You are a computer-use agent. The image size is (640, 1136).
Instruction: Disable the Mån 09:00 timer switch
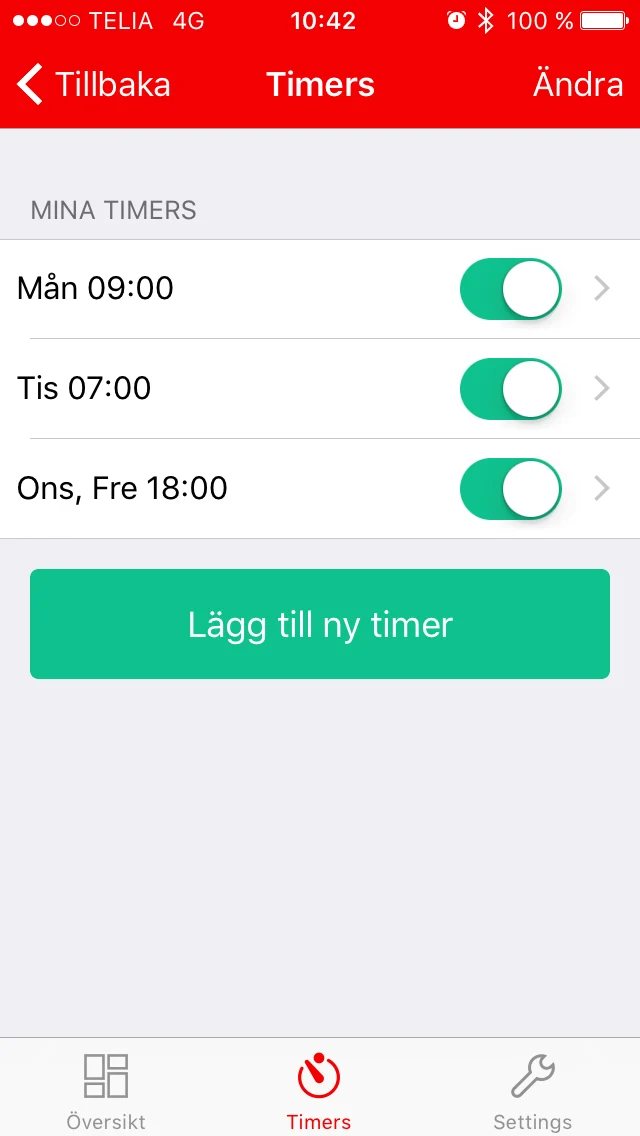511,288
